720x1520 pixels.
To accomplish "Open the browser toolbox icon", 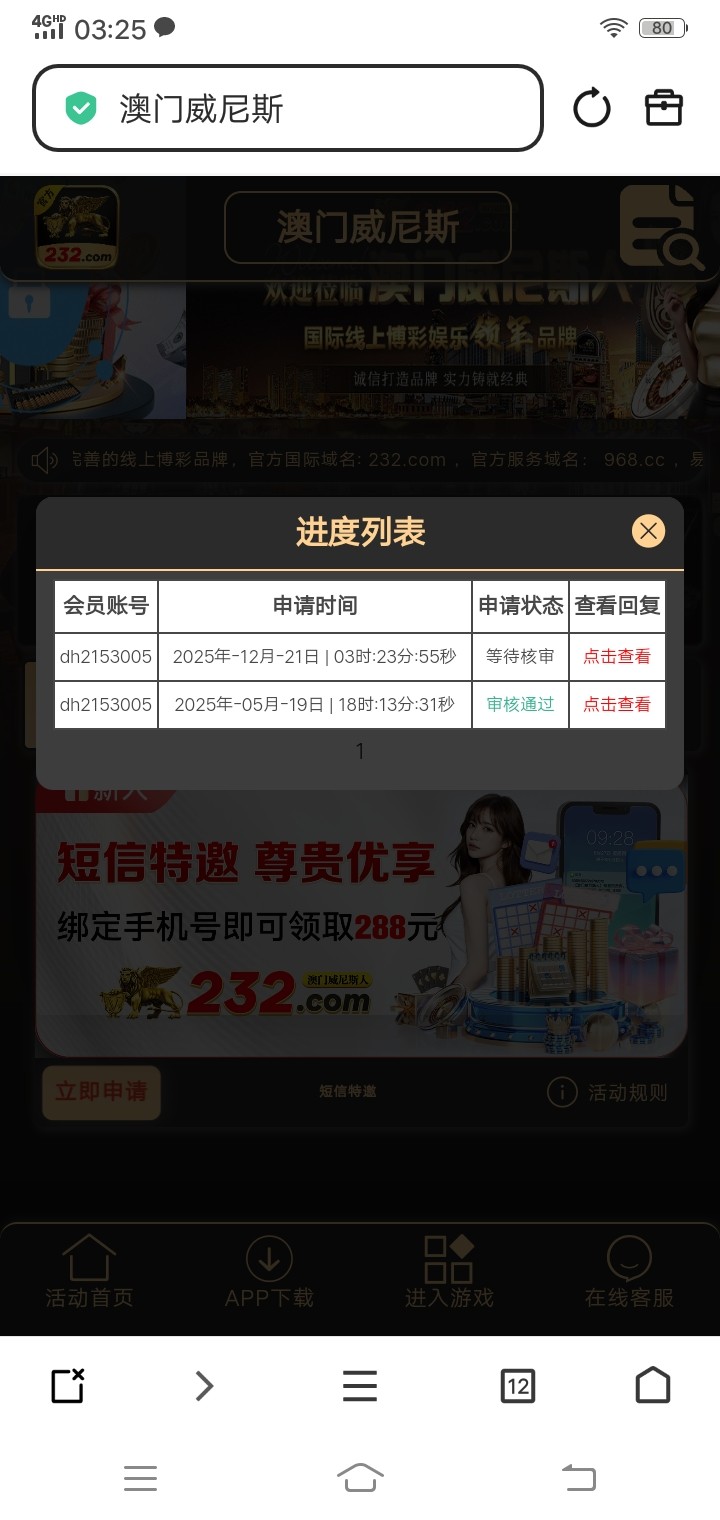I will 664,108.
